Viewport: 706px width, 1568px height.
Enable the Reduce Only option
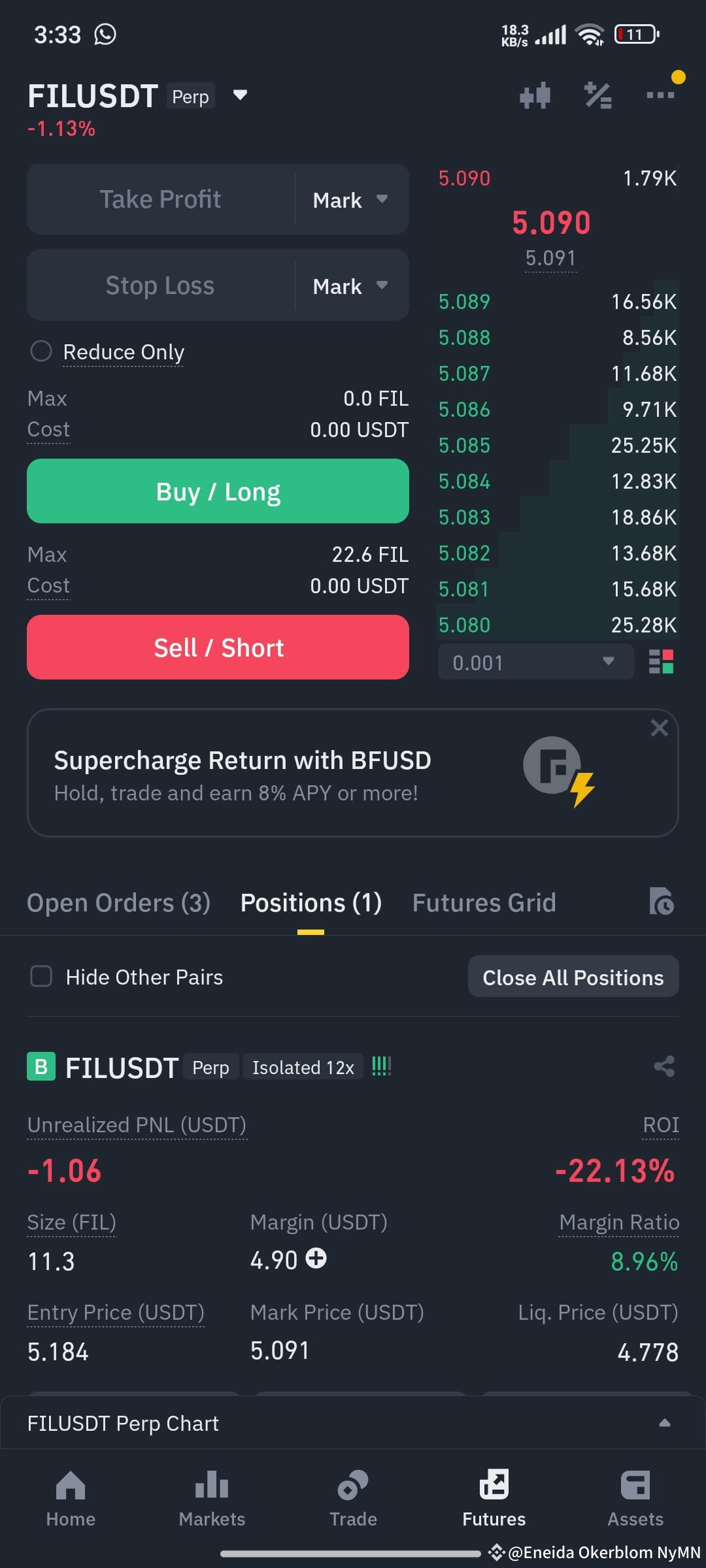[41, 351]
